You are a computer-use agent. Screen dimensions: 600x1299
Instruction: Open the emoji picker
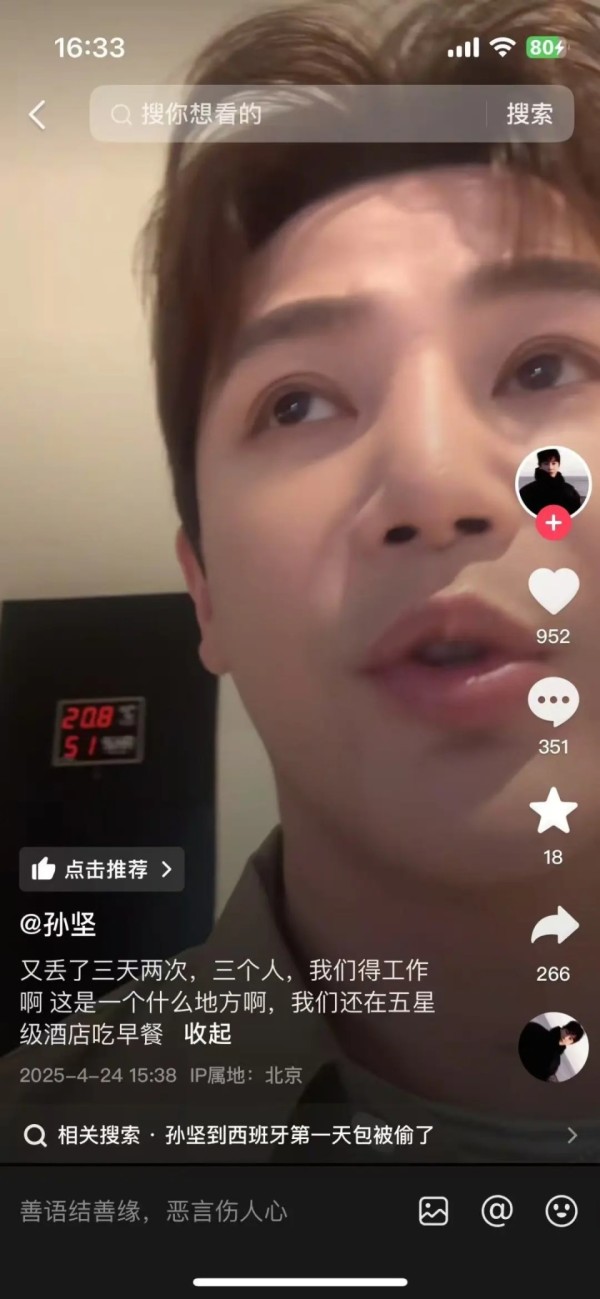point(561,1212)
